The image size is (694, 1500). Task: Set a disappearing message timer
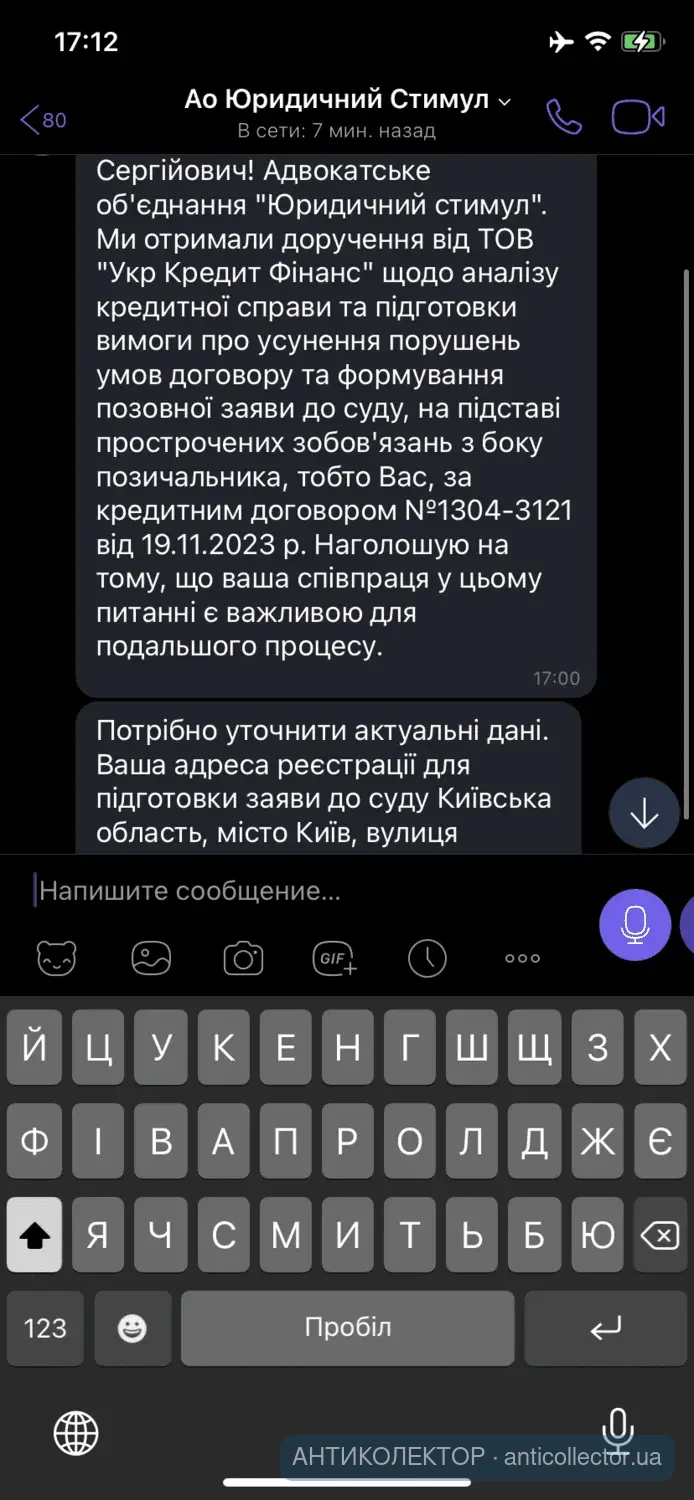click(427, 959)
